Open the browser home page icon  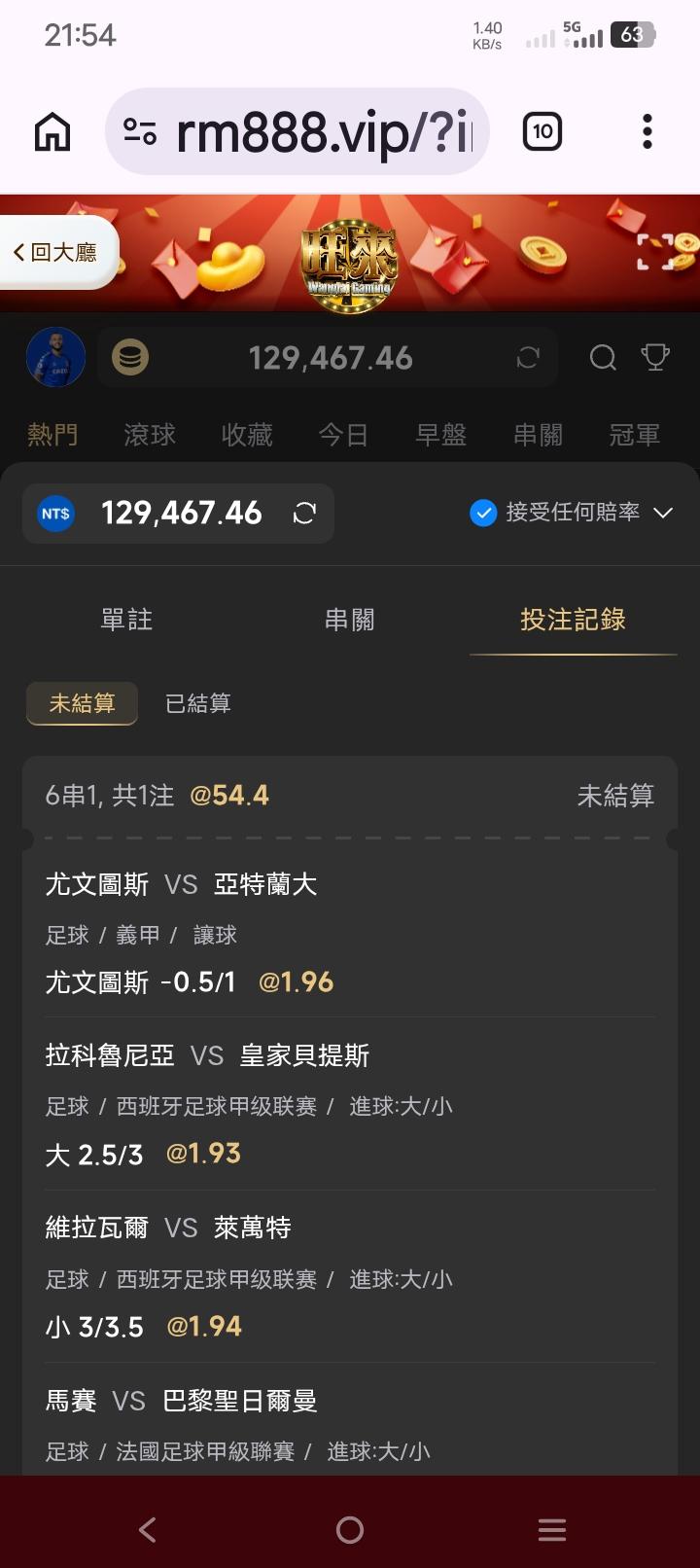(52, 132)
